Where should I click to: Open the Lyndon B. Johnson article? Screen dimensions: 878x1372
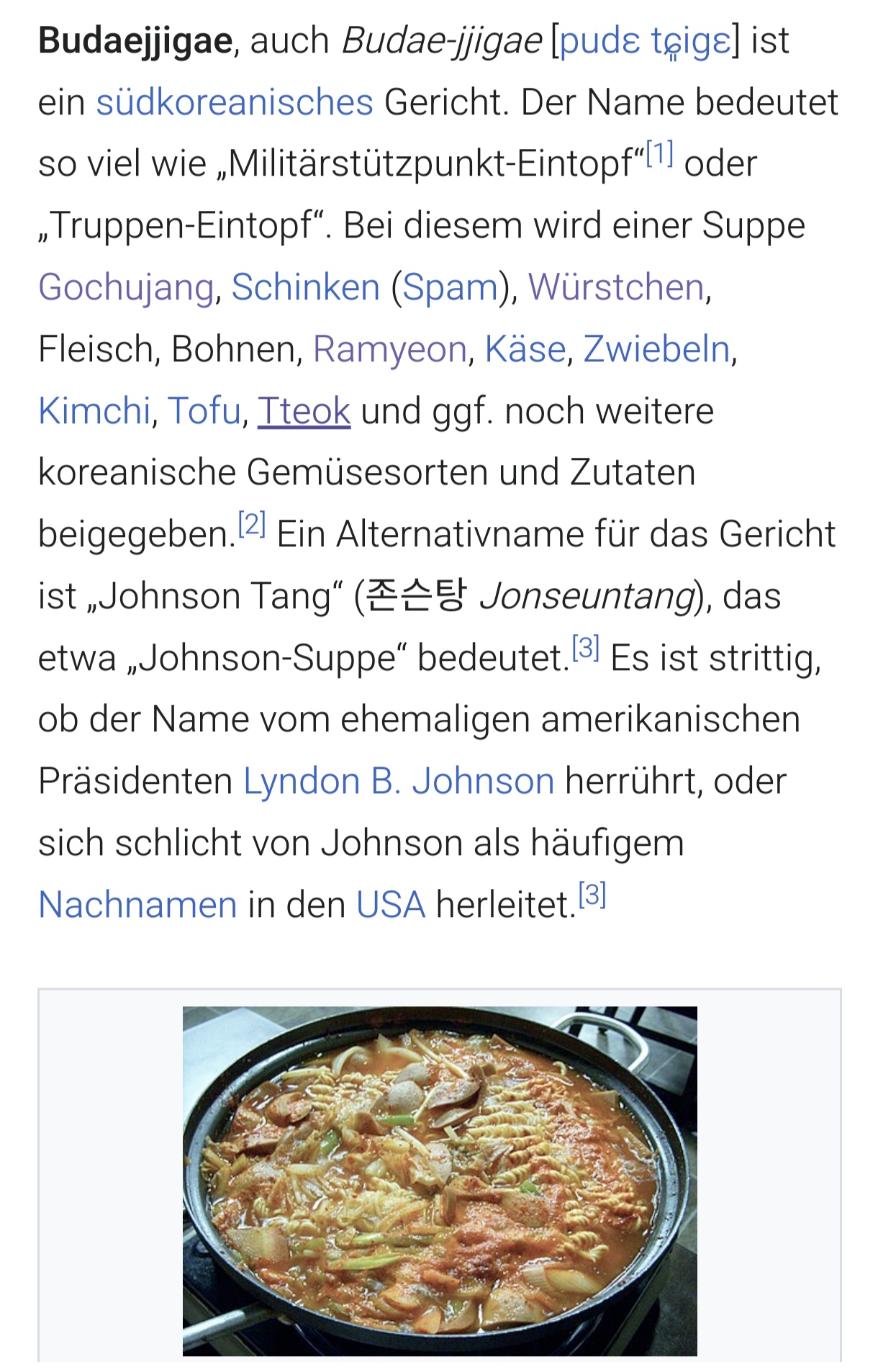(399, 781)
